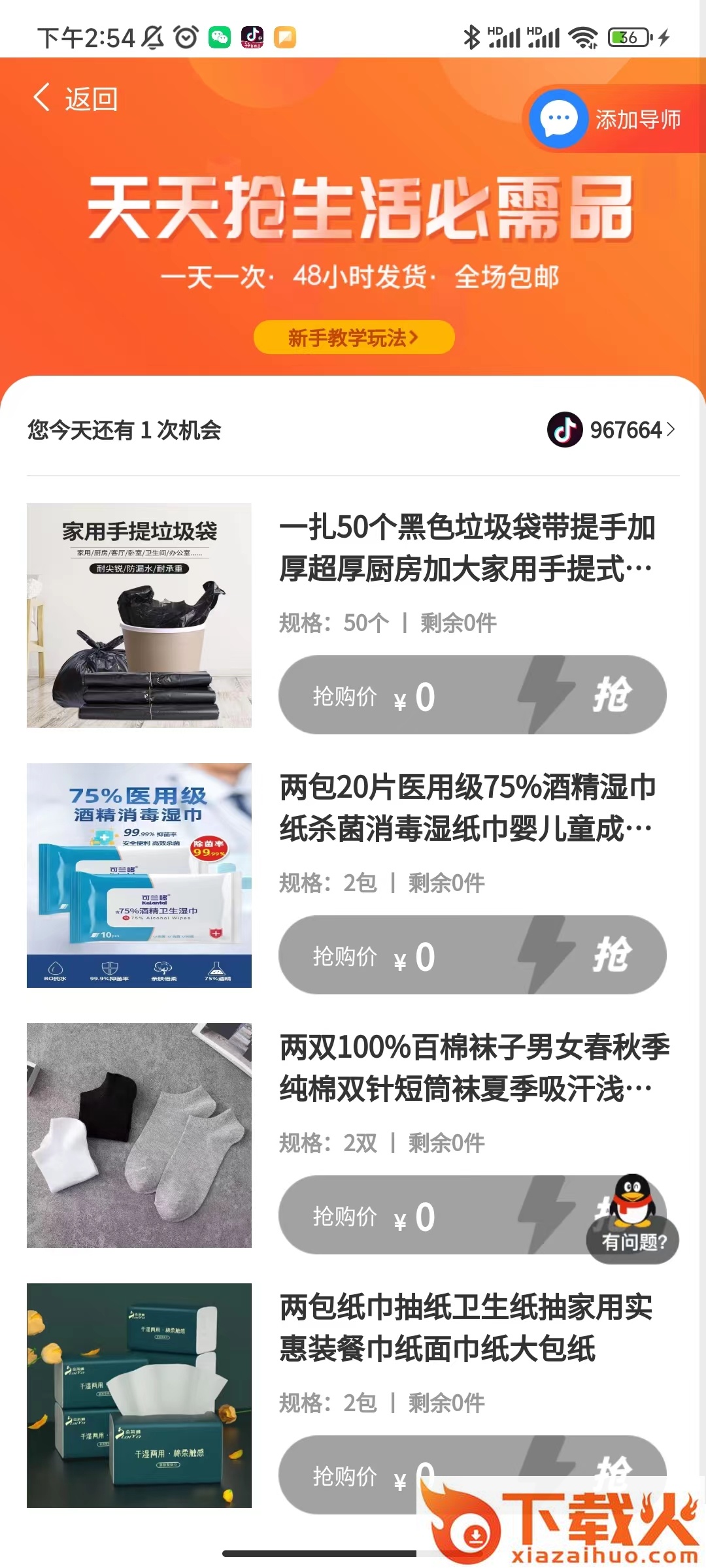The width and height of the screenshot is (706, 1568).
Task: Select the 添加导师 menu entry
Action: (636, 120)
